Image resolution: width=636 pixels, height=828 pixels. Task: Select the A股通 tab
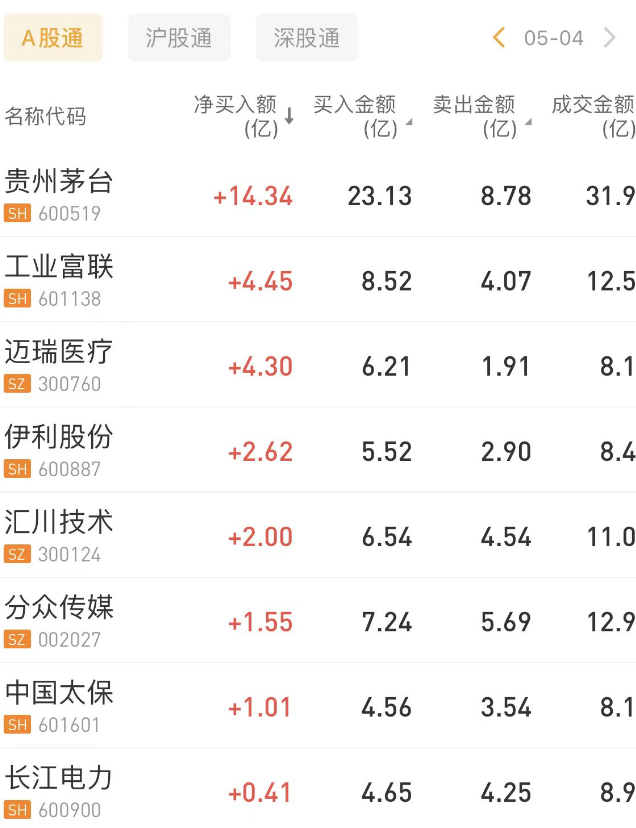[x=53, y=38]
